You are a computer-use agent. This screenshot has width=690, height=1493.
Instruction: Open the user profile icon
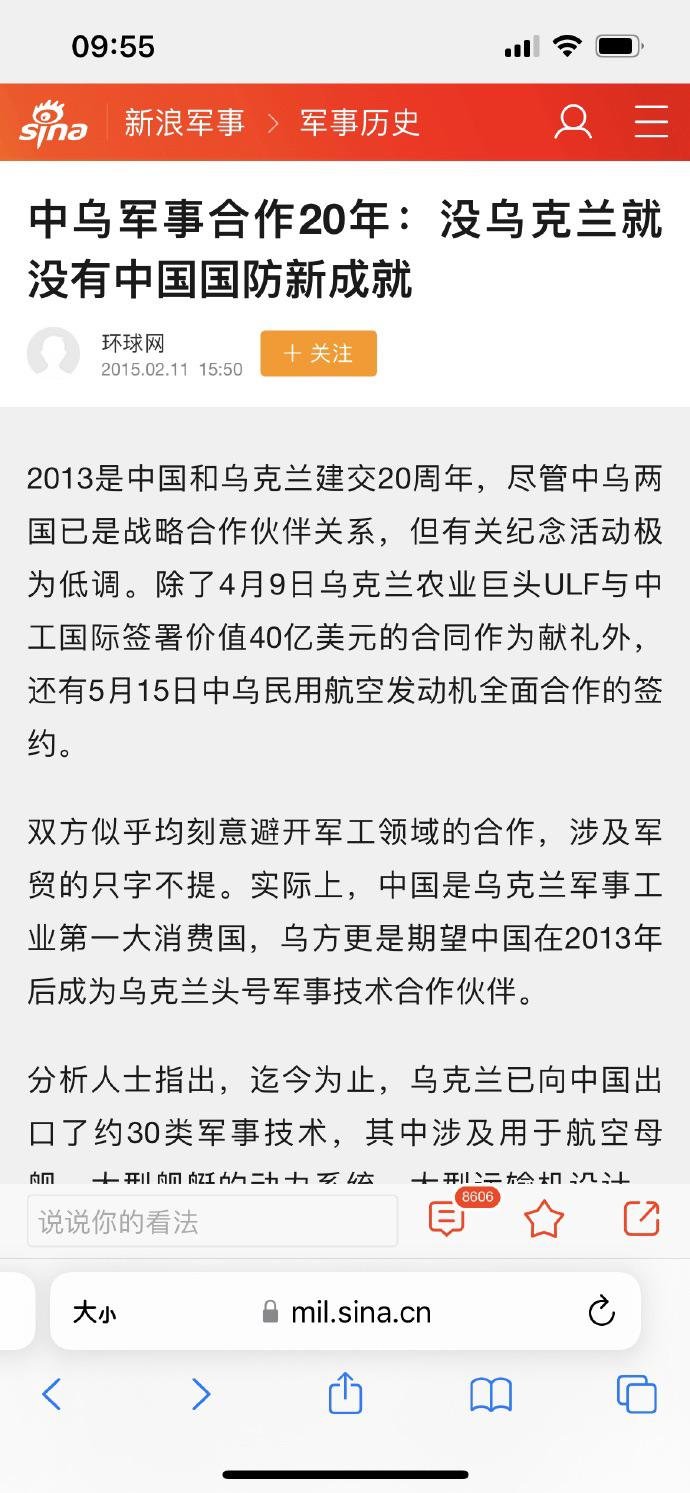pyautogui.click(x=573, y=122)
